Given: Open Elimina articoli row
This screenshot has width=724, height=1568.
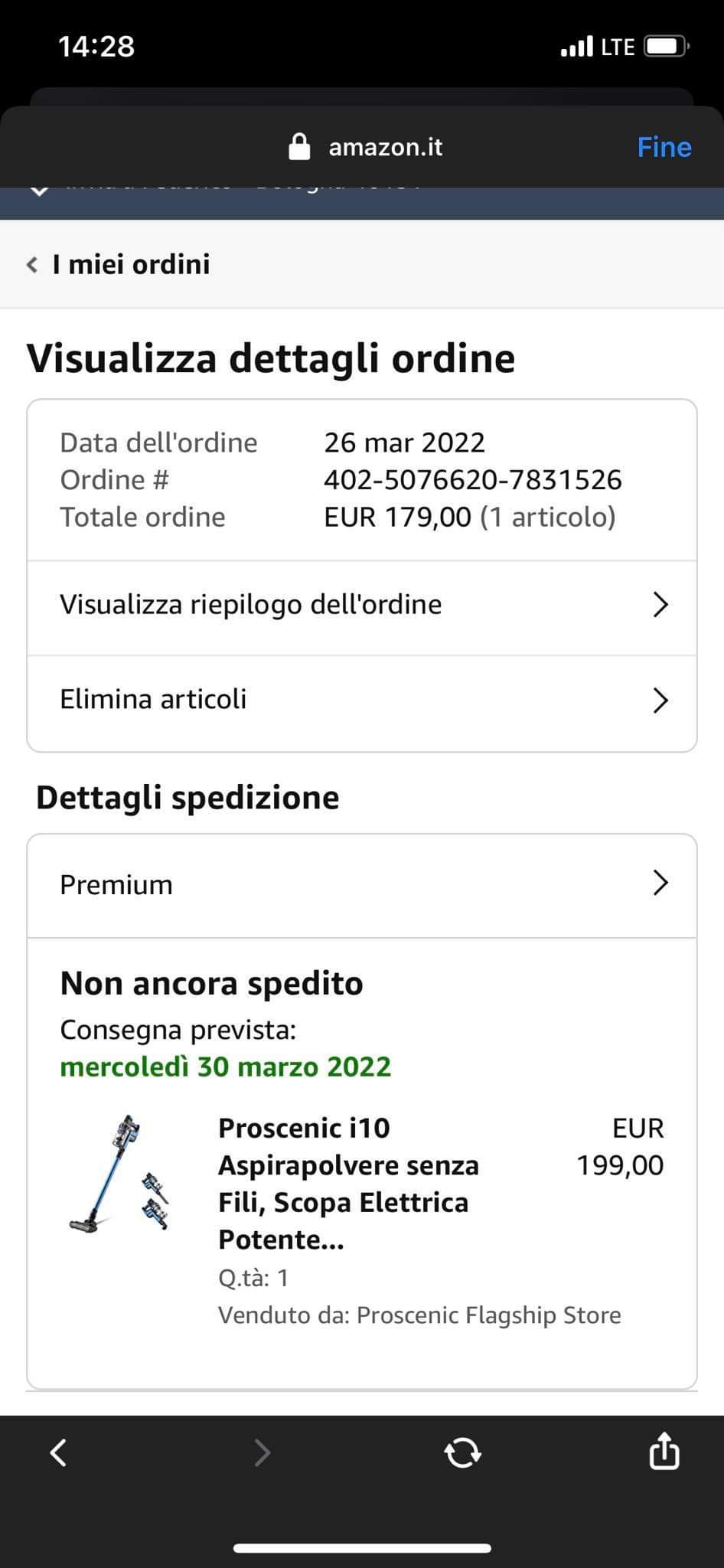Looking at the screenshot, I should coord(362,700).
